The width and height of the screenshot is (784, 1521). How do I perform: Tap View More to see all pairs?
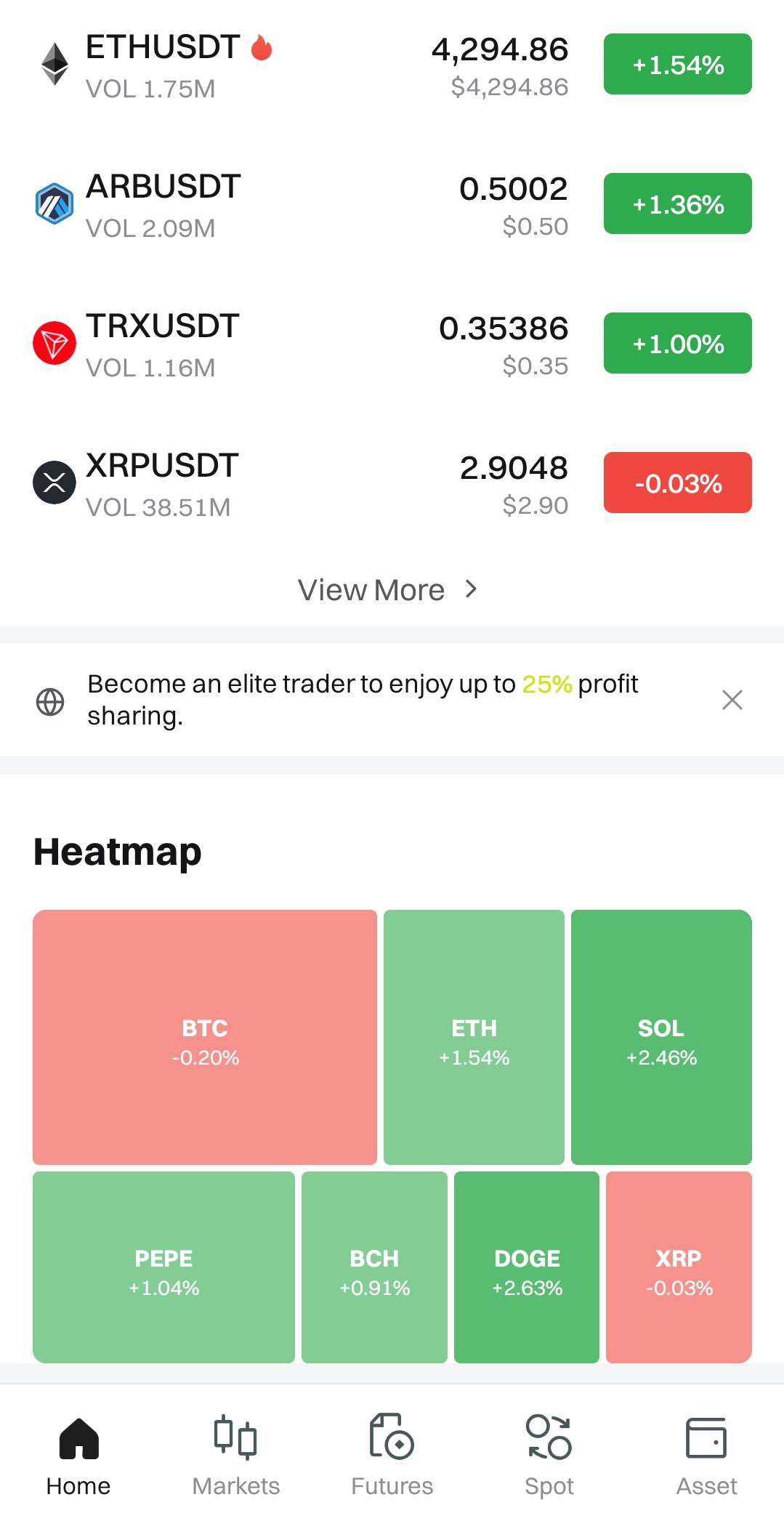coord(387,590)
